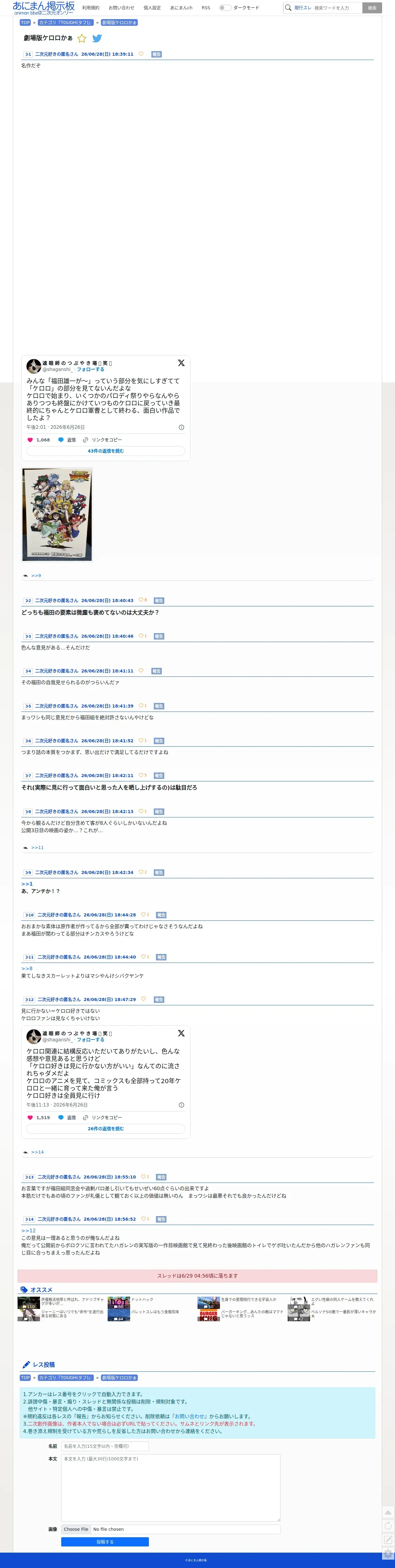The image size is (395, 1568).
Task: Toggle the ダークモード switch
Action: [225, 8]
